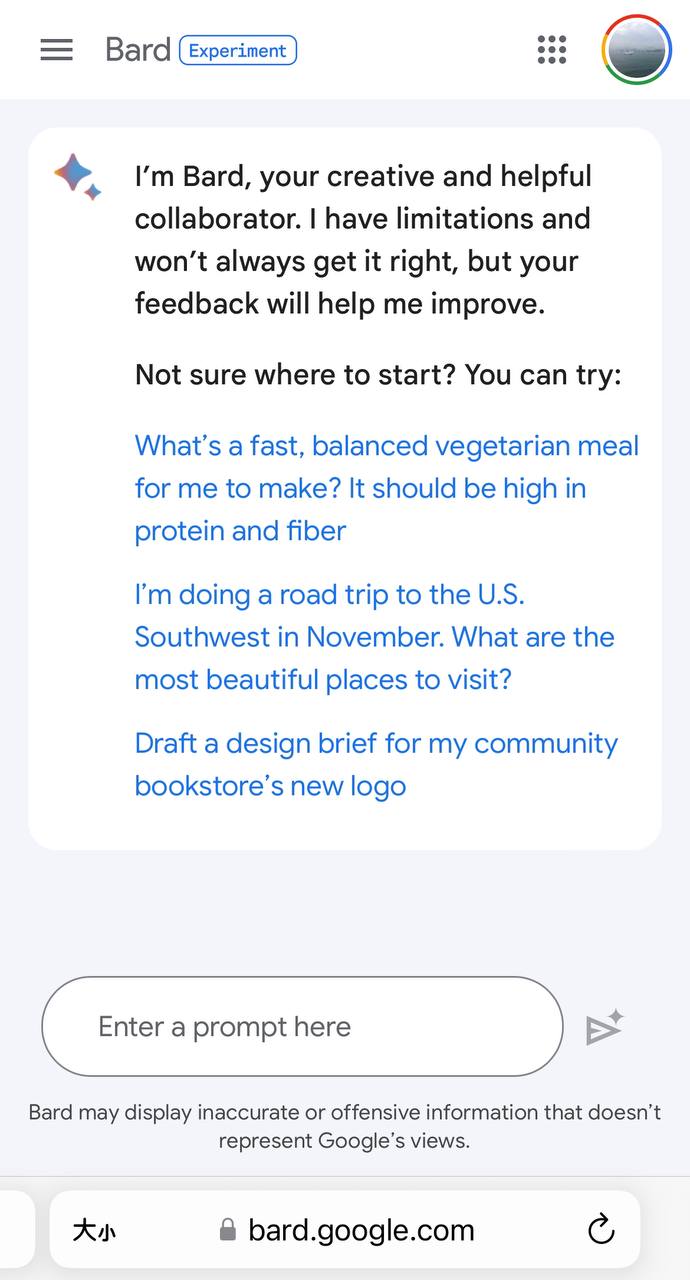
Task: Open the Google apps grid
Action: coord(552,50)
